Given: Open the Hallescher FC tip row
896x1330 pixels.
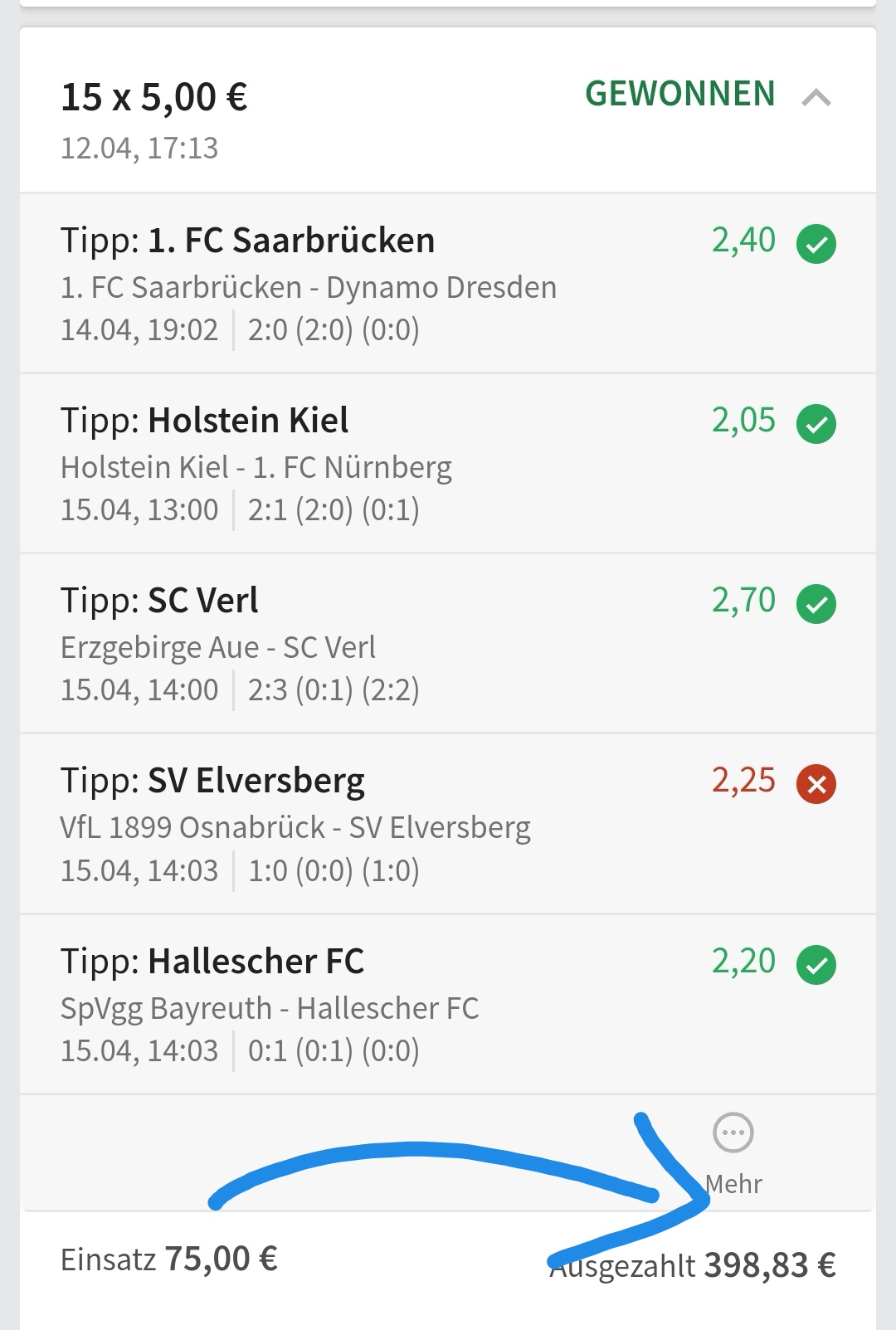Looking at the screenshot, I should coord(448,1004).
